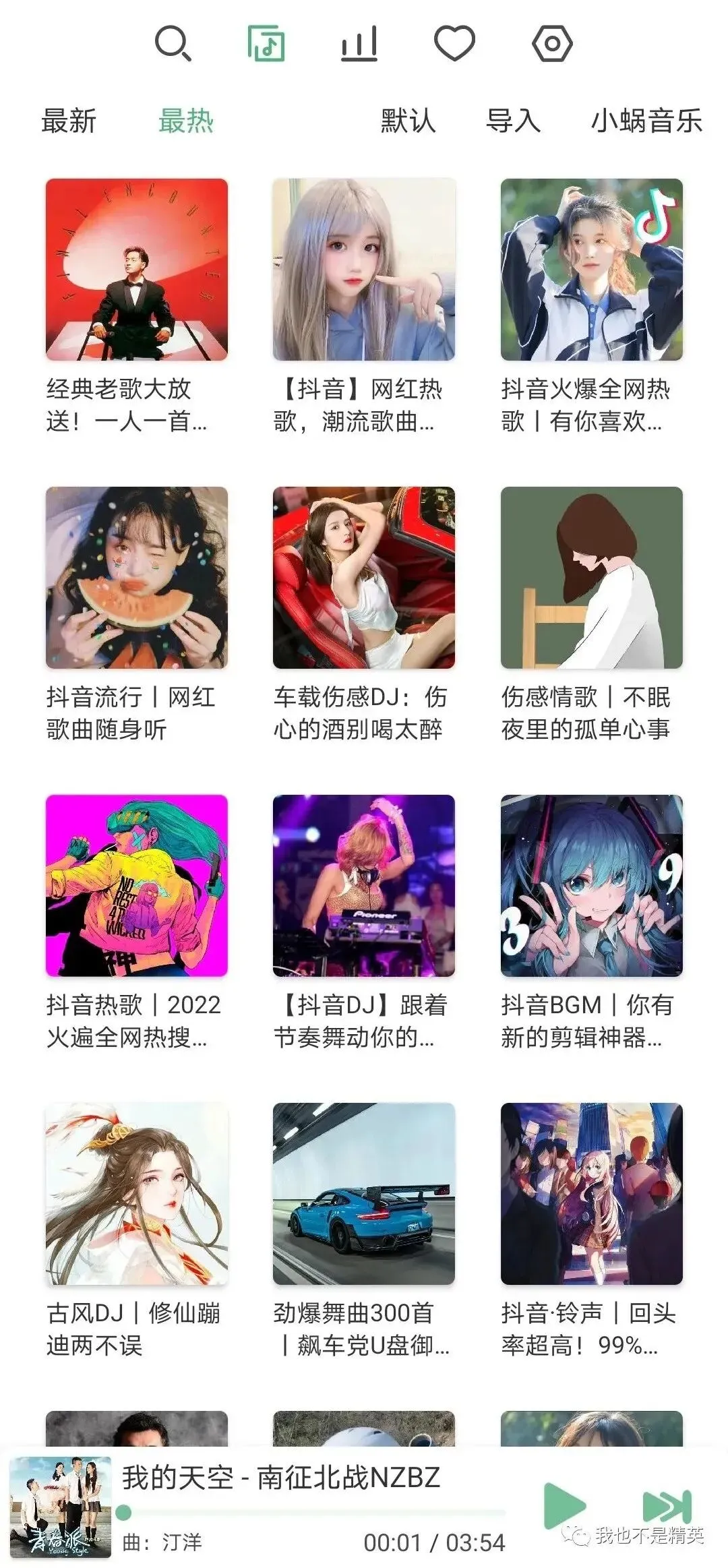Open playlist 抖音流行｜网红歌曲随身听

(x=137, y=578)
